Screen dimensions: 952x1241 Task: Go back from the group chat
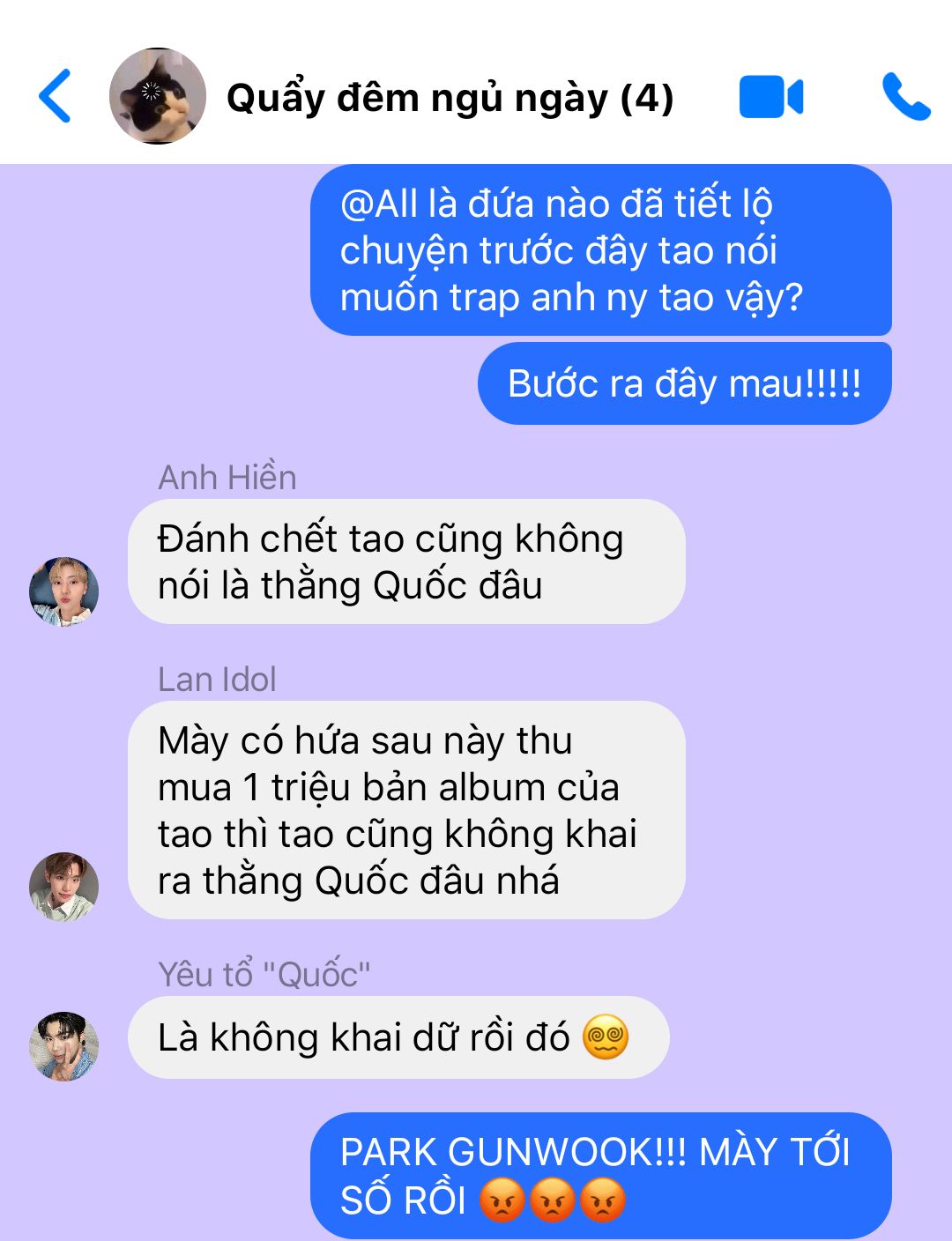click(55, 96)
